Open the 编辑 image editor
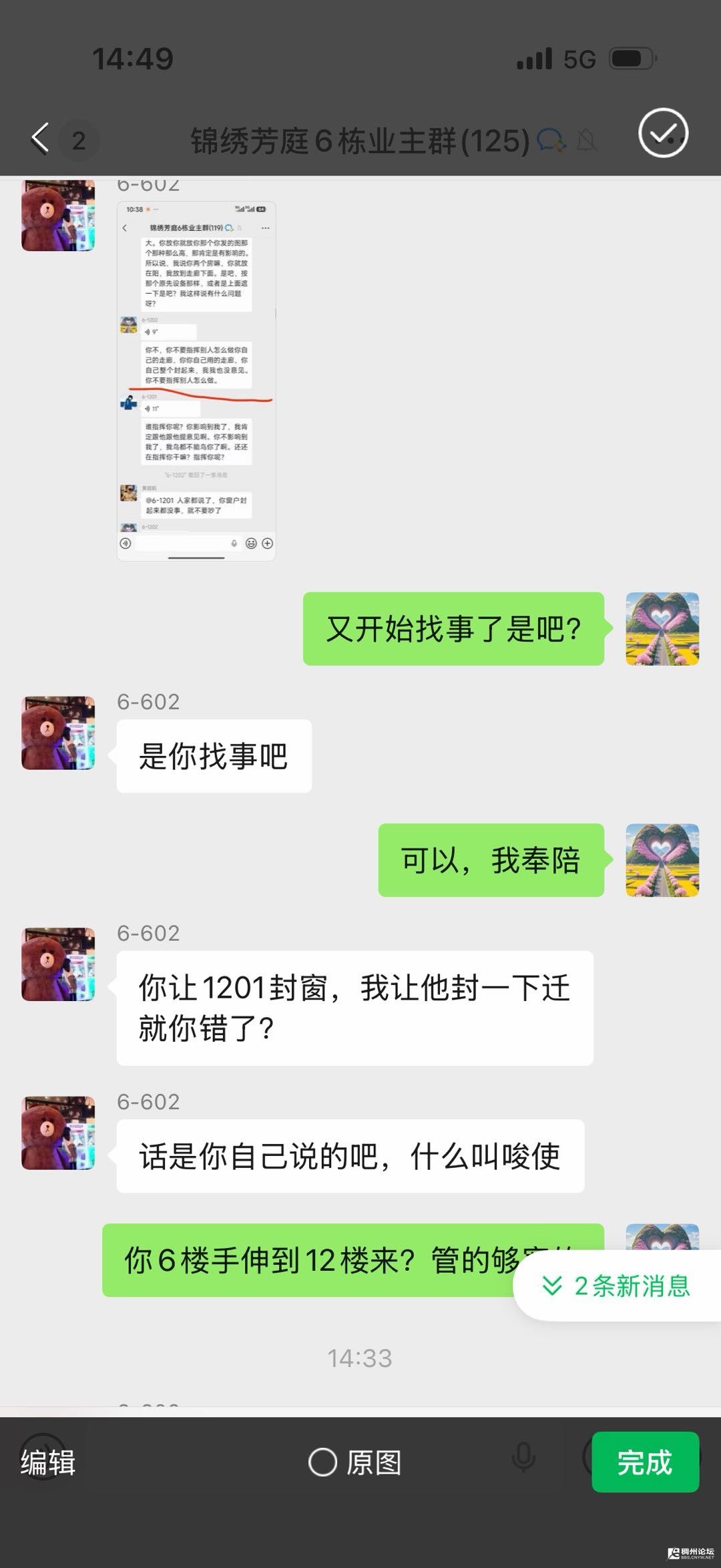This screenshot has height=1568, width=721. coord(48,1462)
